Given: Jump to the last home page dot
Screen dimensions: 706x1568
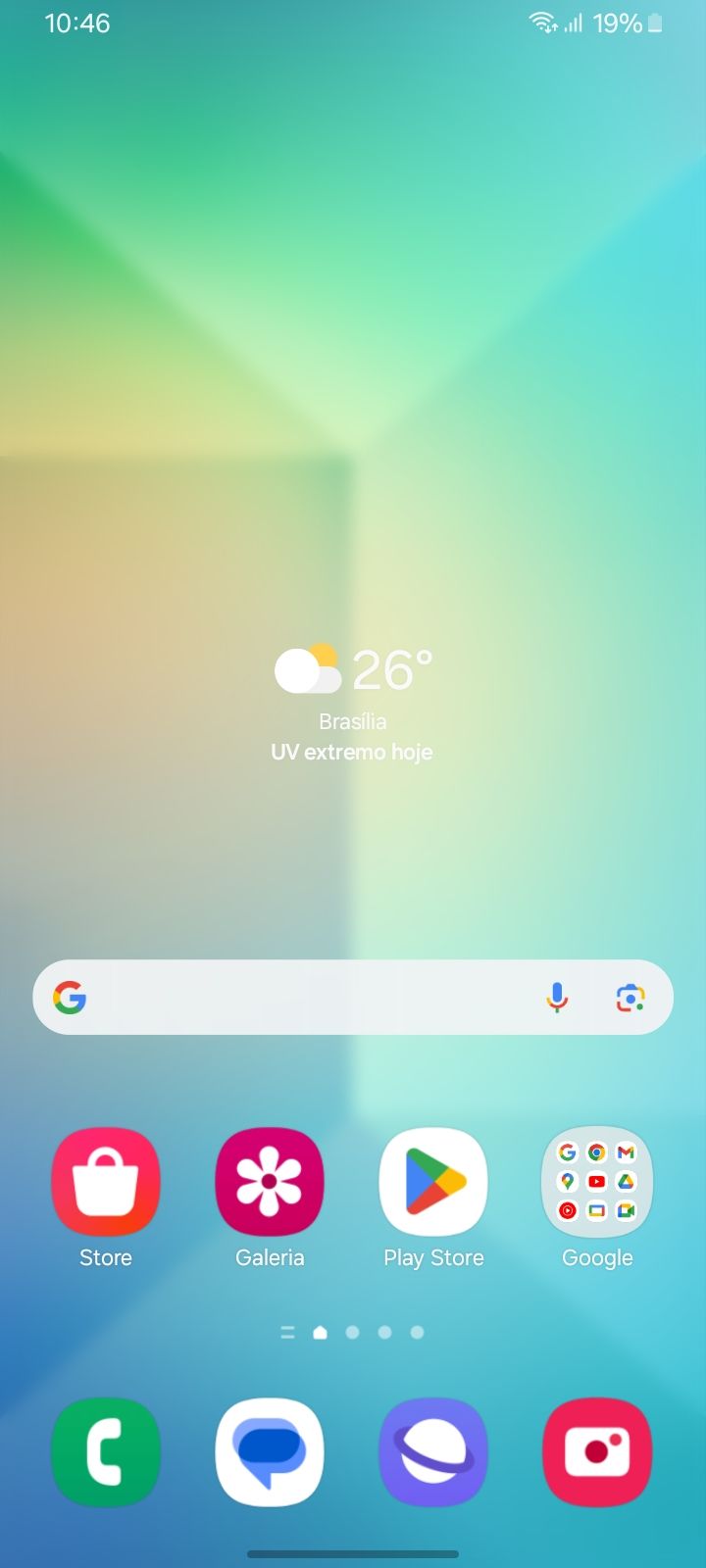Looking at the screenshot, I should (417, 1333).
